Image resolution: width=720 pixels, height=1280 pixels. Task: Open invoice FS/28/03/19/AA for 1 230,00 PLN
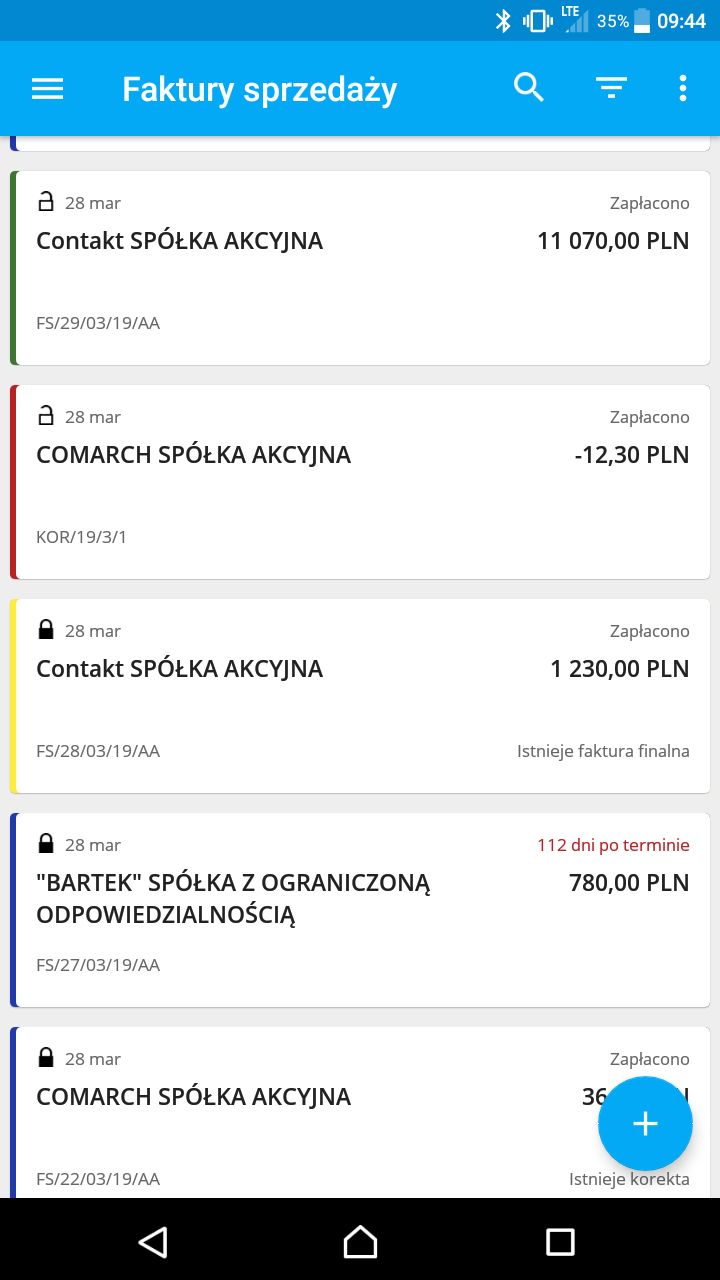click(x=360, y=696)
